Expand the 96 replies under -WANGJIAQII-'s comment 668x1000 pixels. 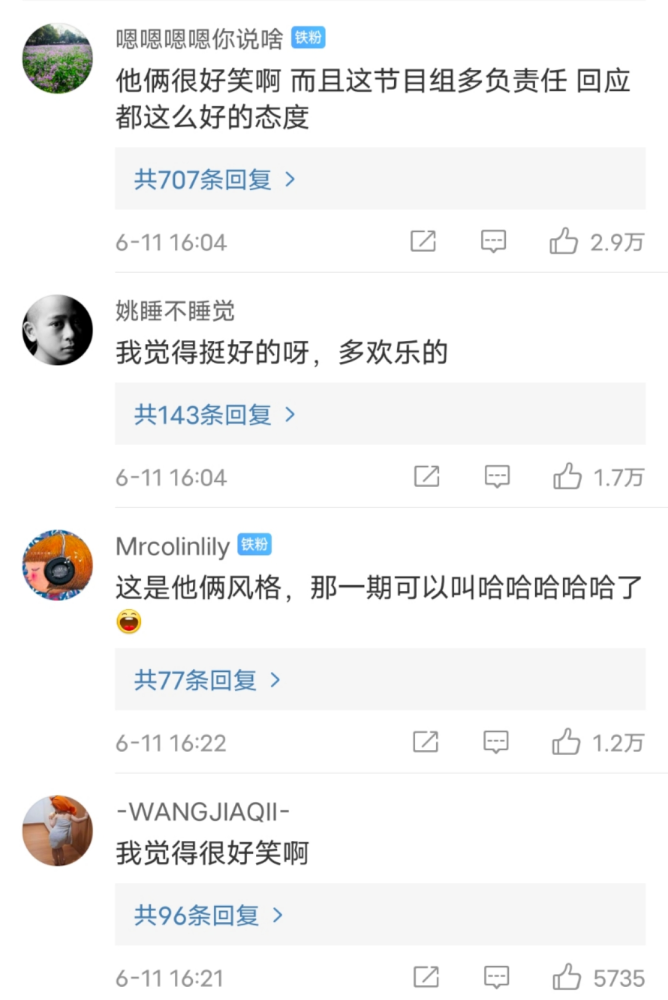point(209,915)
